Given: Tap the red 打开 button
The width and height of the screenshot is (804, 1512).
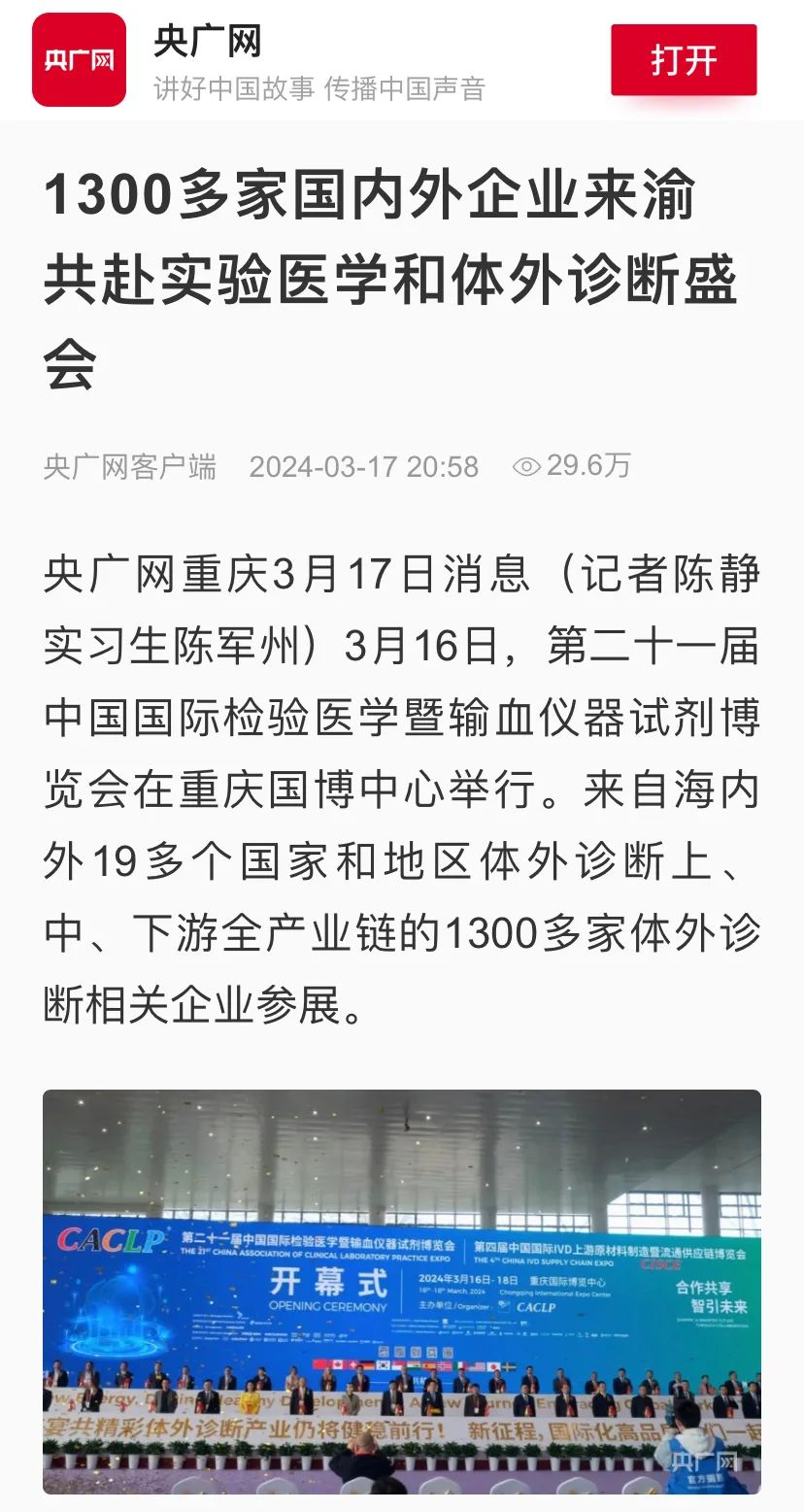Looking at the screenshot, I should coord(683,60).
